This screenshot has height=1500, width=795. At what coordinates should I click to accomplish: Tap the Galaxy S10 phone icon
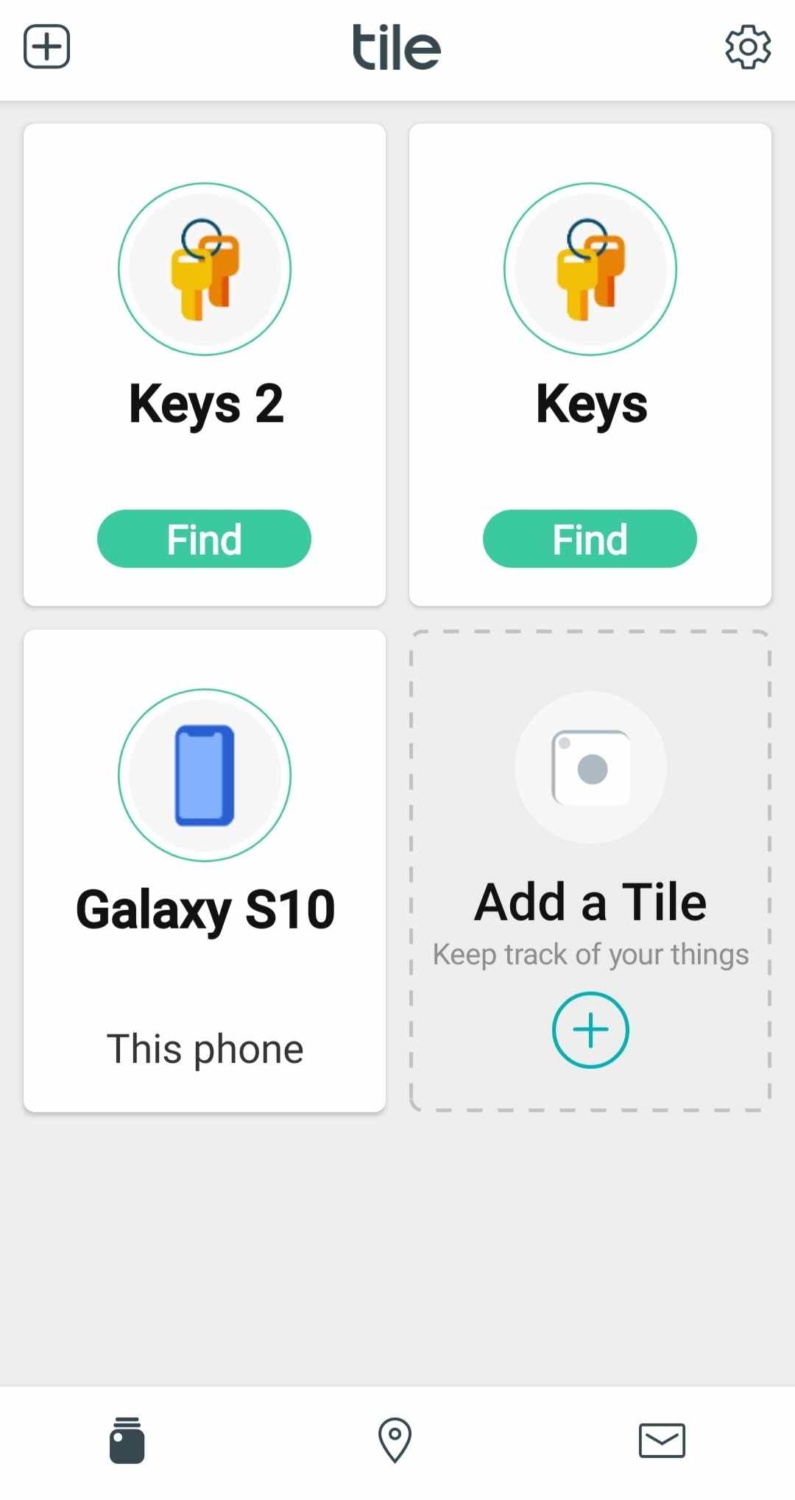pos(204,775)
